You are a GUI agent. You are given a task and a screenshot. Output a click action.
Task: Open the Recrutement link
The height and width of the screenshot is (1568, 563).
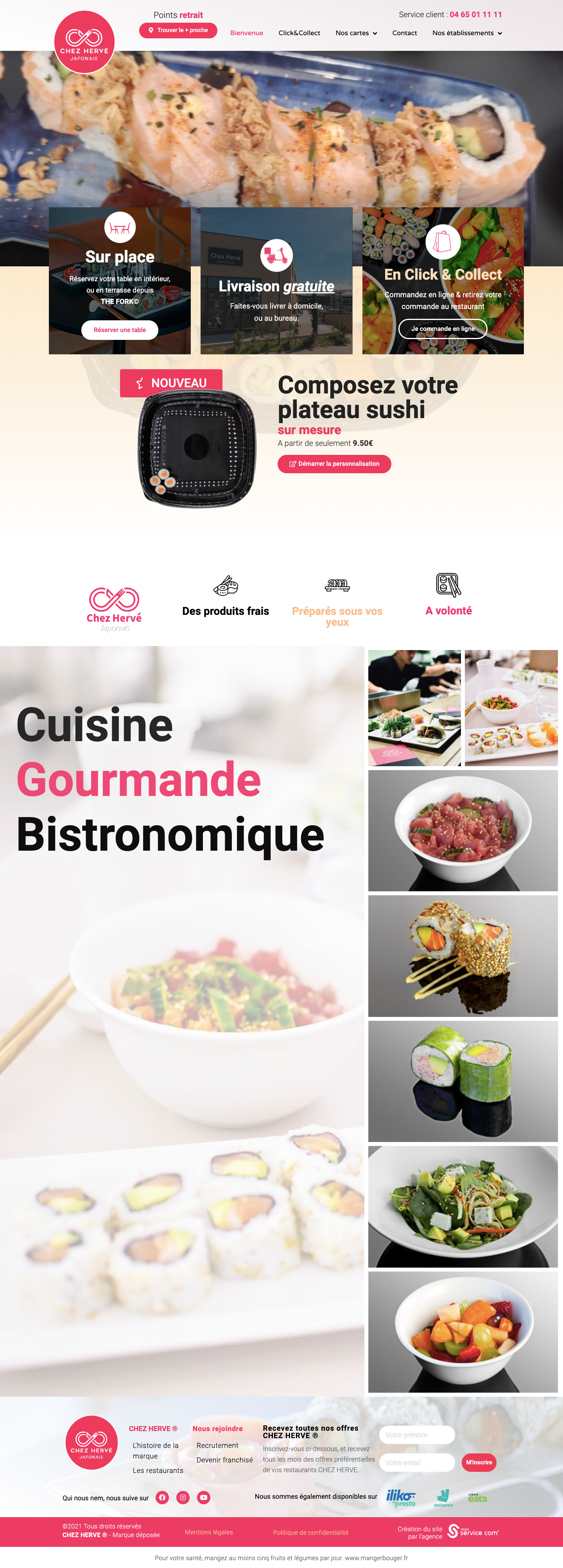tap(217, 1445)
